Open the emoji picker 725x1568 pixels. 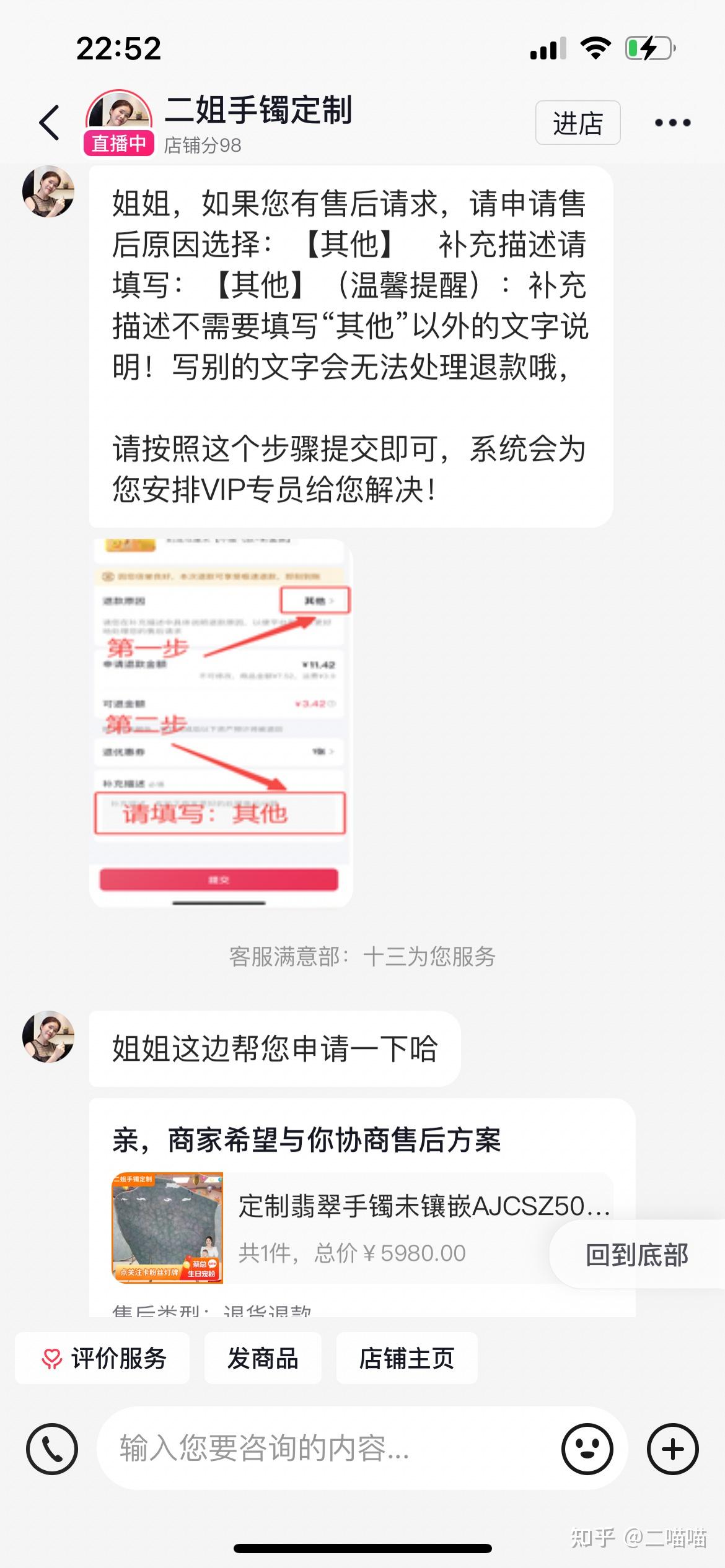587,1448
